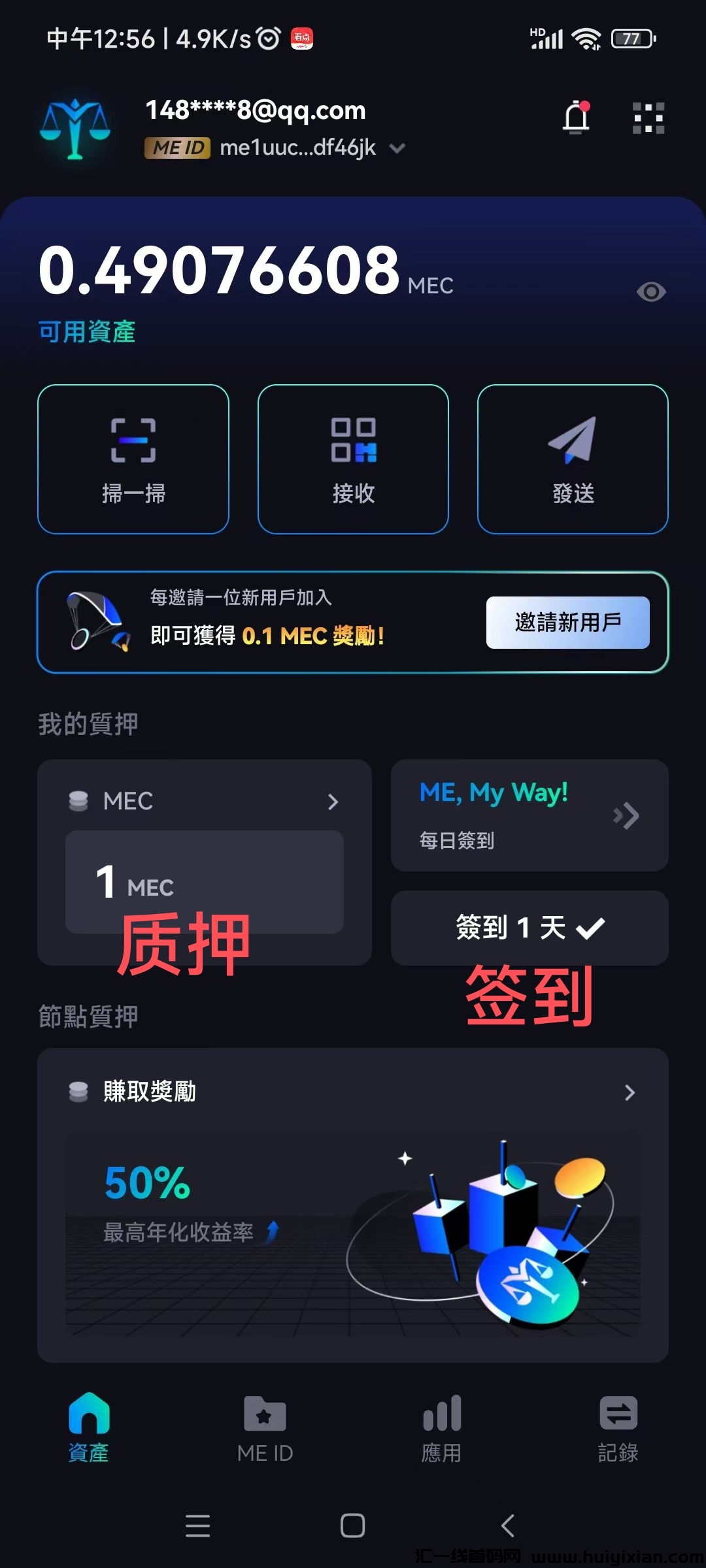The image size is (706, 1568).
Task: Expand 賺取獎勵 node staking details
Action: [x=630, y=1092]
